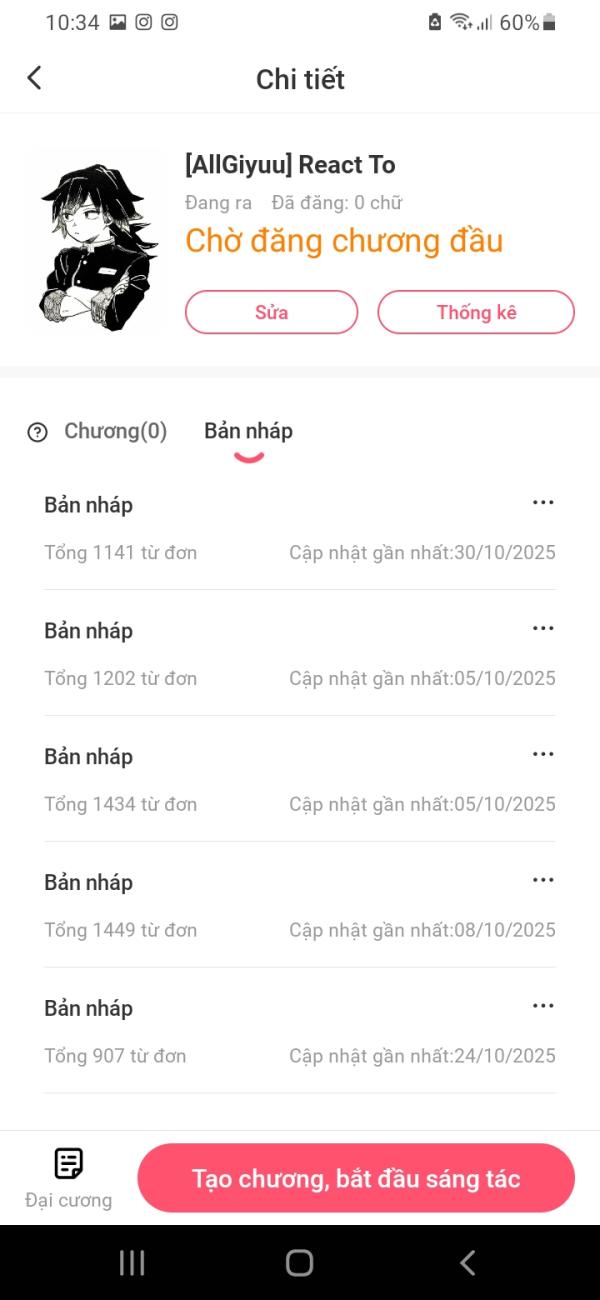Show more options for the 1434-word draft
This screenshot has width=600, height=1300.
(x=543, y=754)
